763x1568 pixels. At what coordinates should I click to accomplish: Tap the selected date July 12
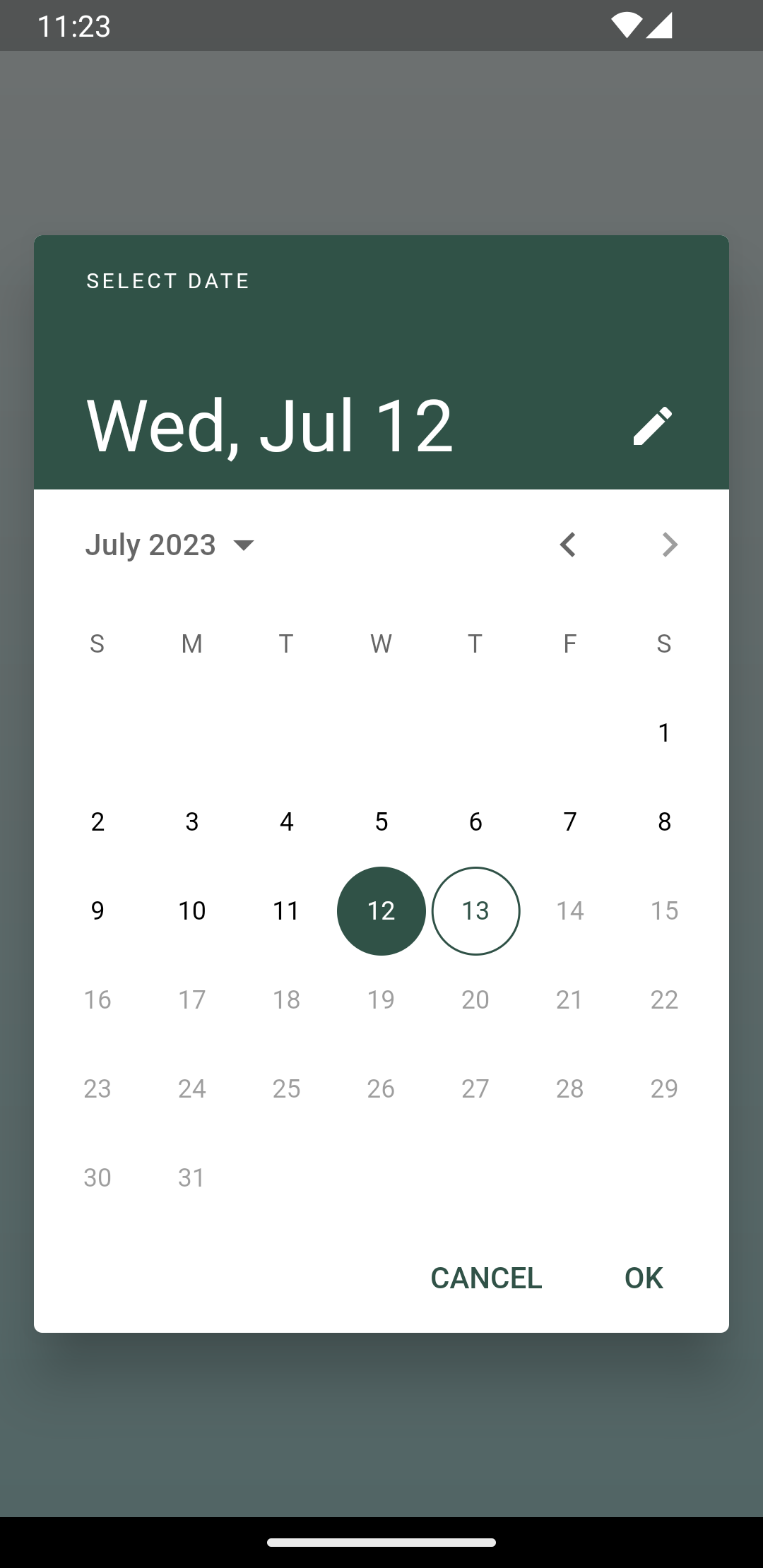point(381,910)
